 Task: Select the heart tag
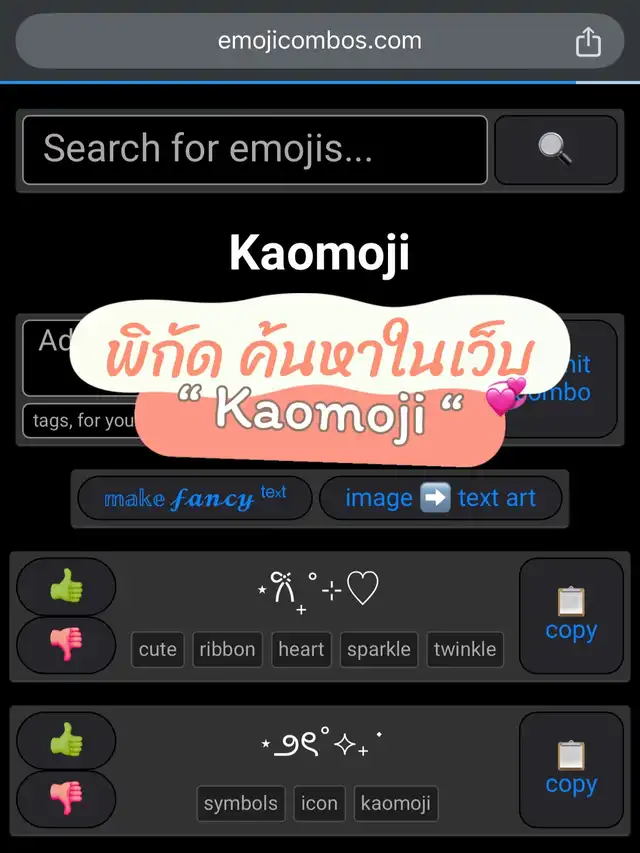(301, 649)
